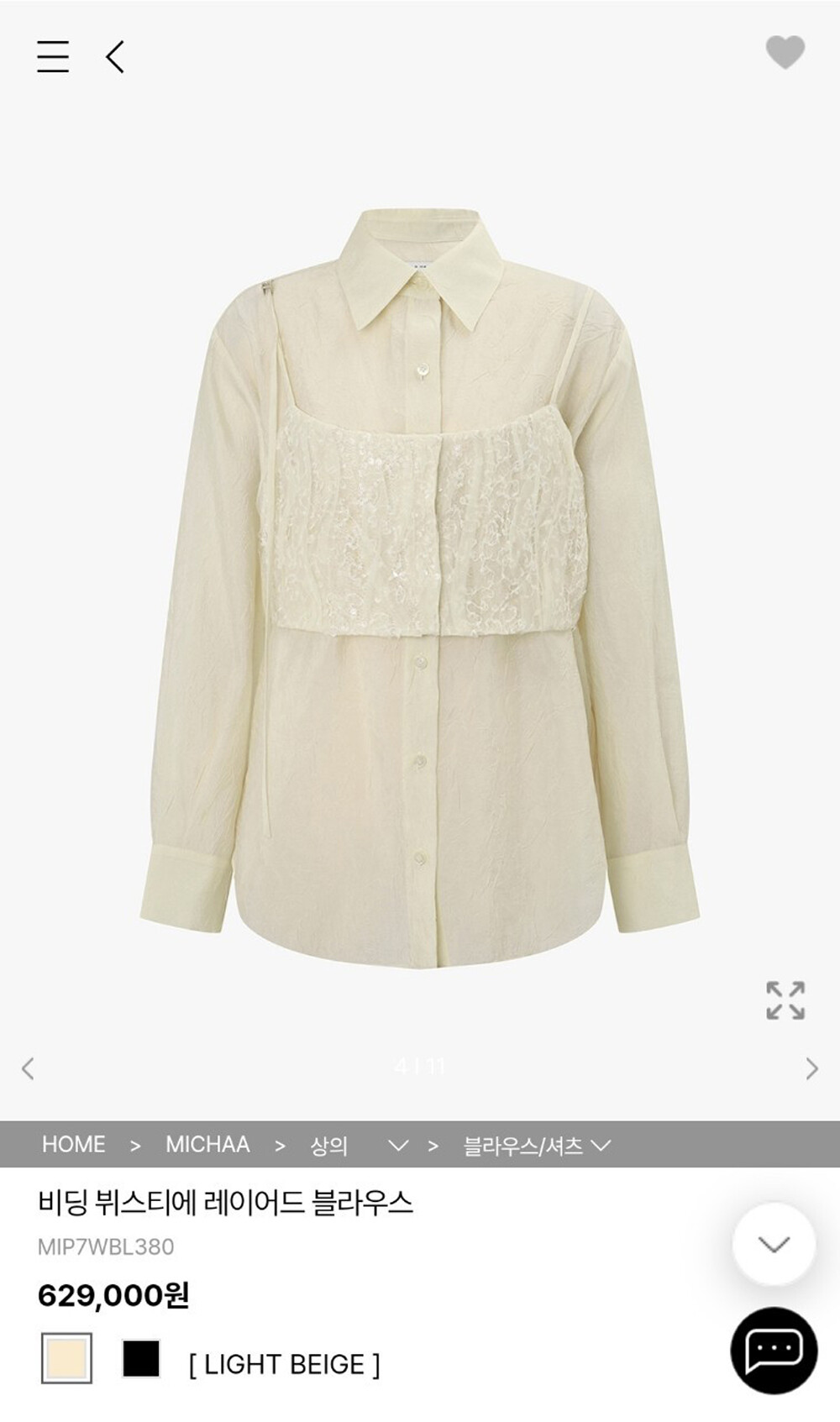Viewport: 840px width, 1422px height.
Task: Open the hamburger menu
Action: click(x=53, y=56)
